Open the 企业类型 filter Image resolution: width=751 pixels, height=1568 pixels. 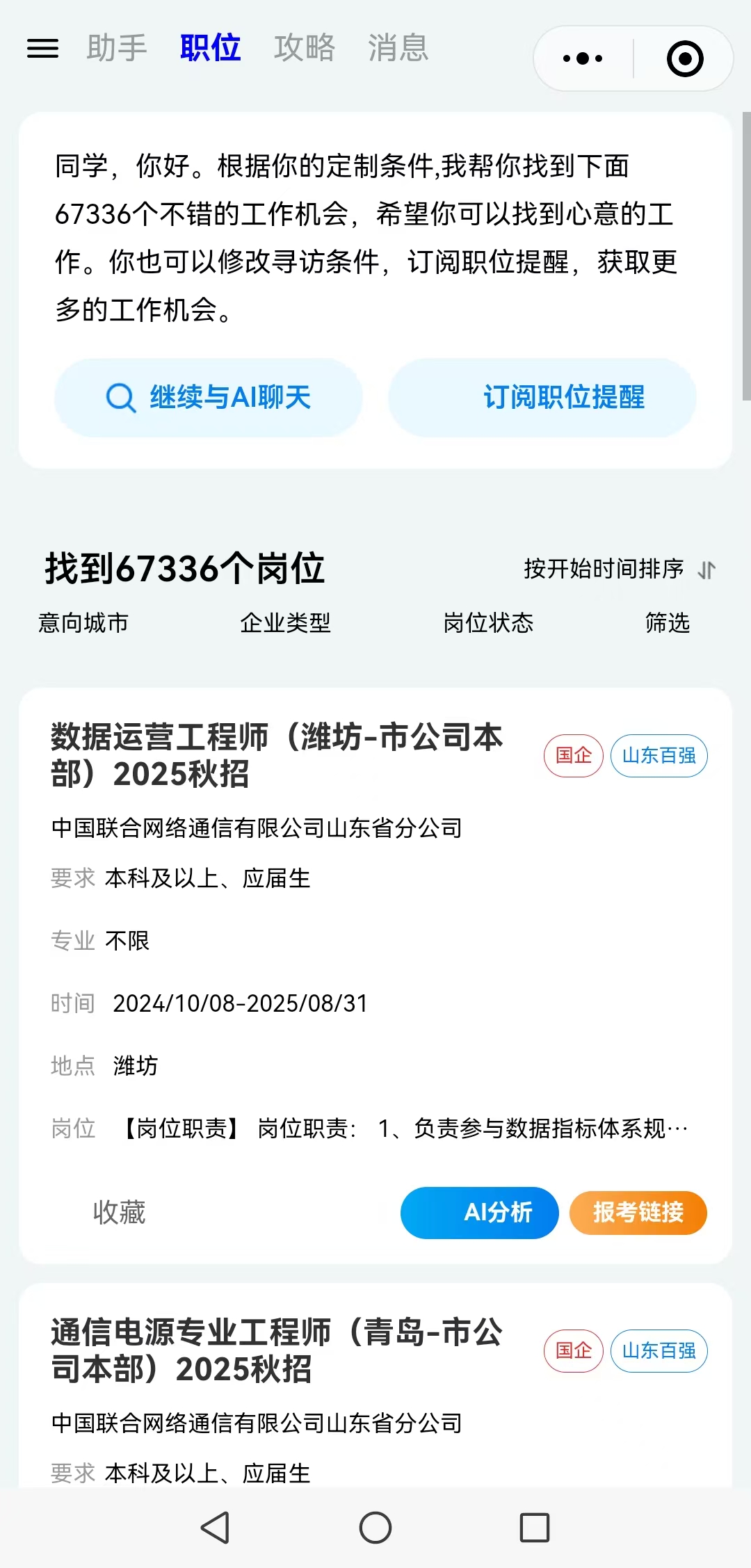pos(285,623)
